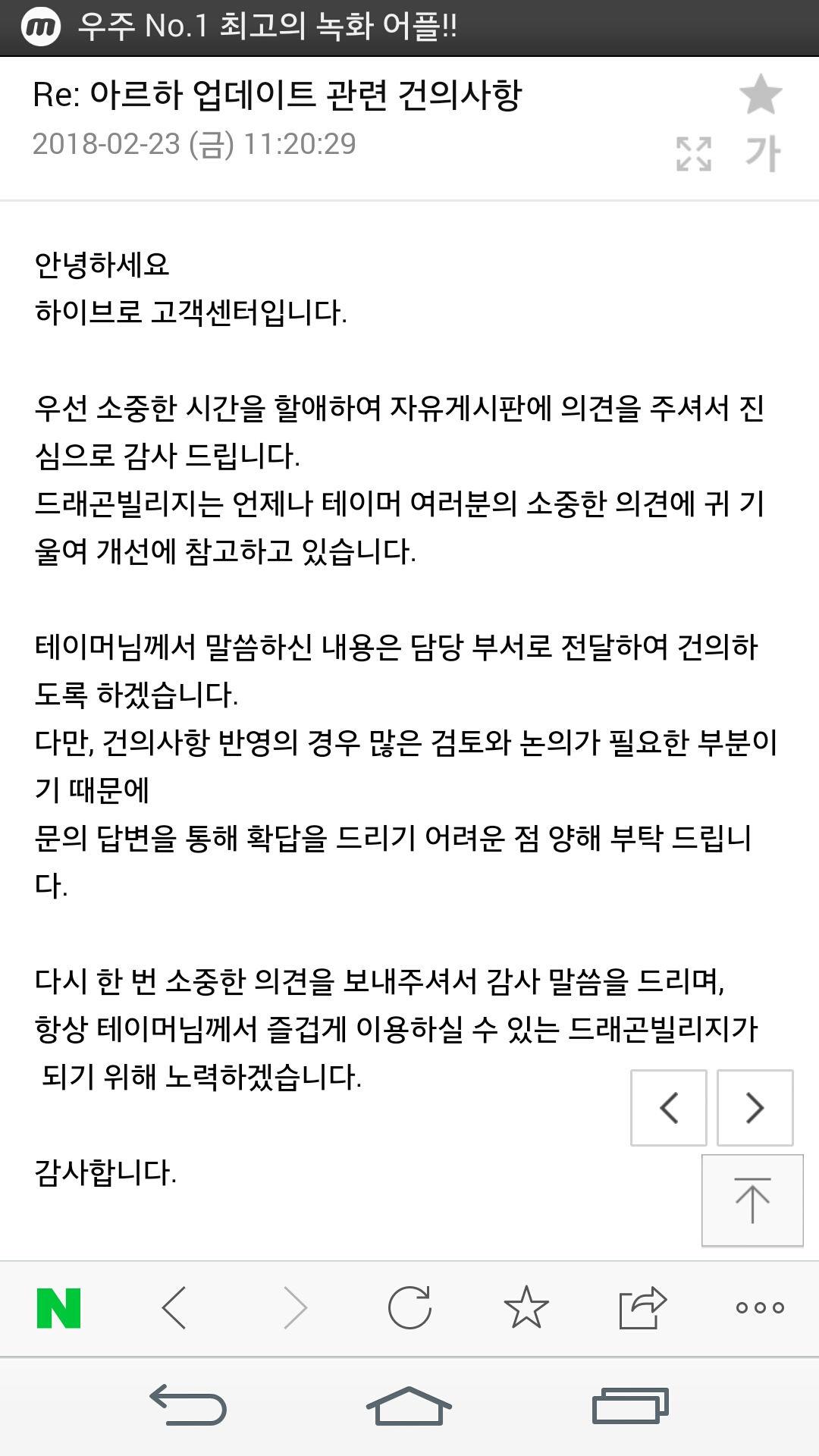This screenshot has height=1456, width=819.
Task: Expand the message to full screen
Action: [x=693, y=154]
